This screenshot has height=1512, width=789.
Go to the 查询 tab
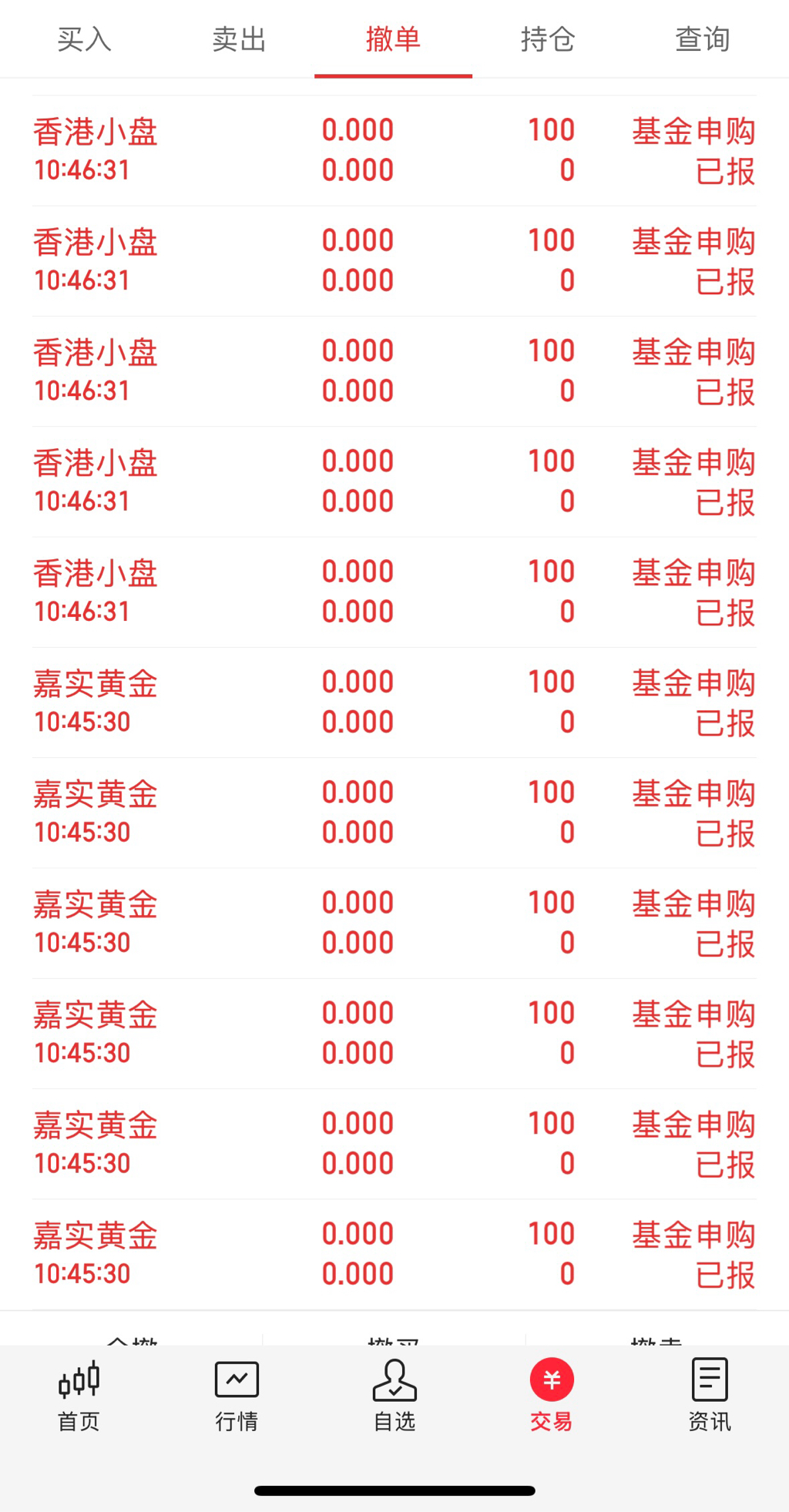702,39
